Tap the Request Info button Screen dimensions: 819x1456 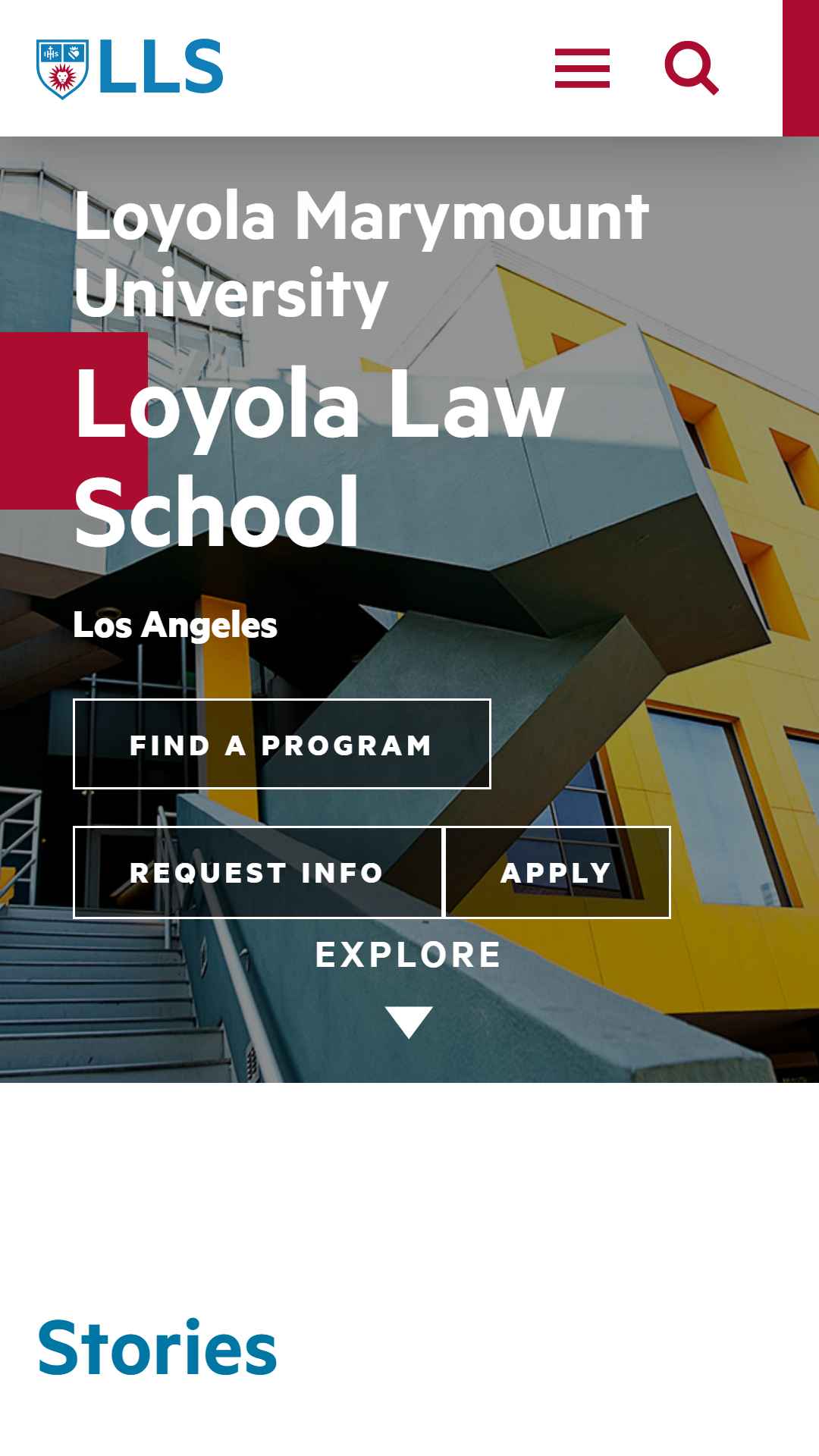pyautogui.click(x=258, y=872)
